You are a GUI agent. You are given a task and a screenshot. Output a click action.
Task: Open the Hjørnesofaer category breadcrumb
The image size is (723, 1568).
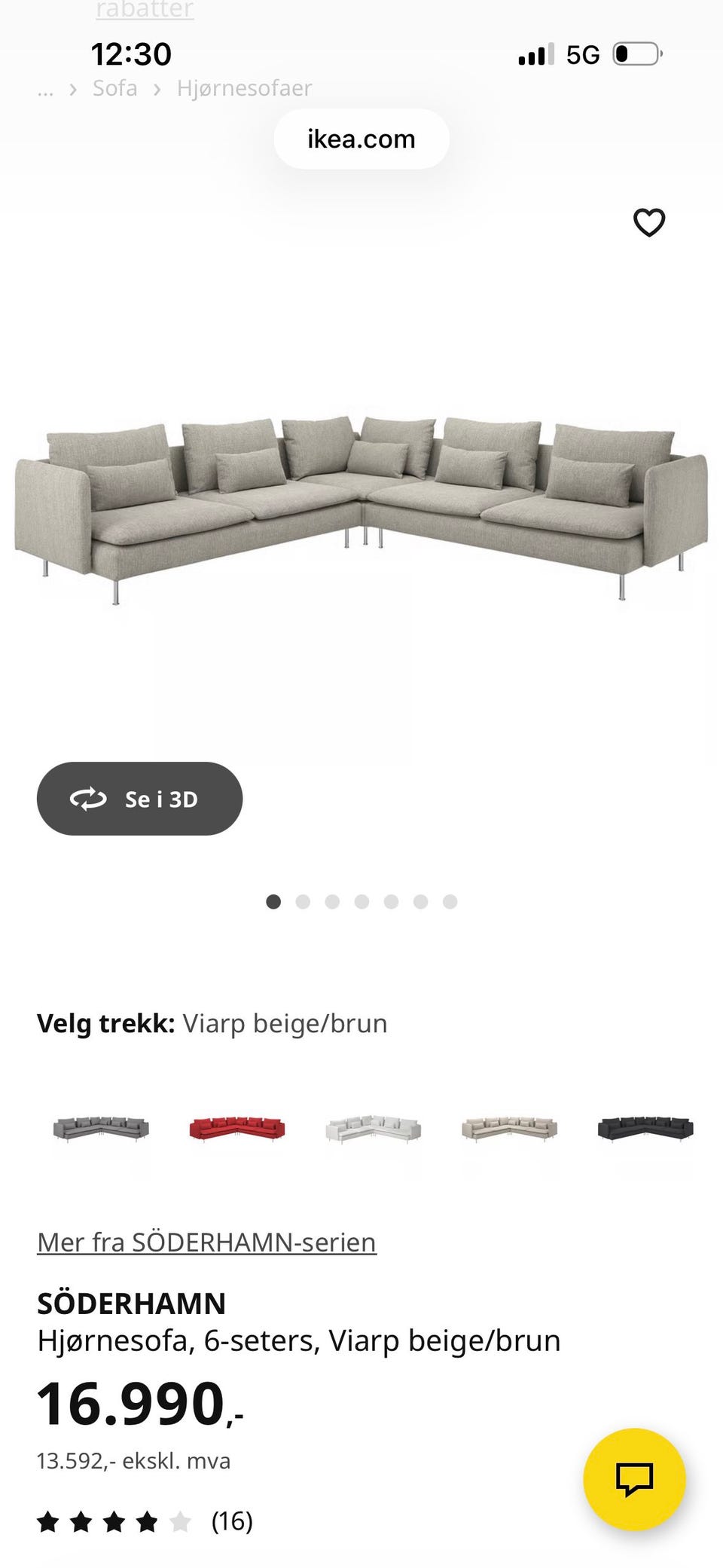[244, 87]
